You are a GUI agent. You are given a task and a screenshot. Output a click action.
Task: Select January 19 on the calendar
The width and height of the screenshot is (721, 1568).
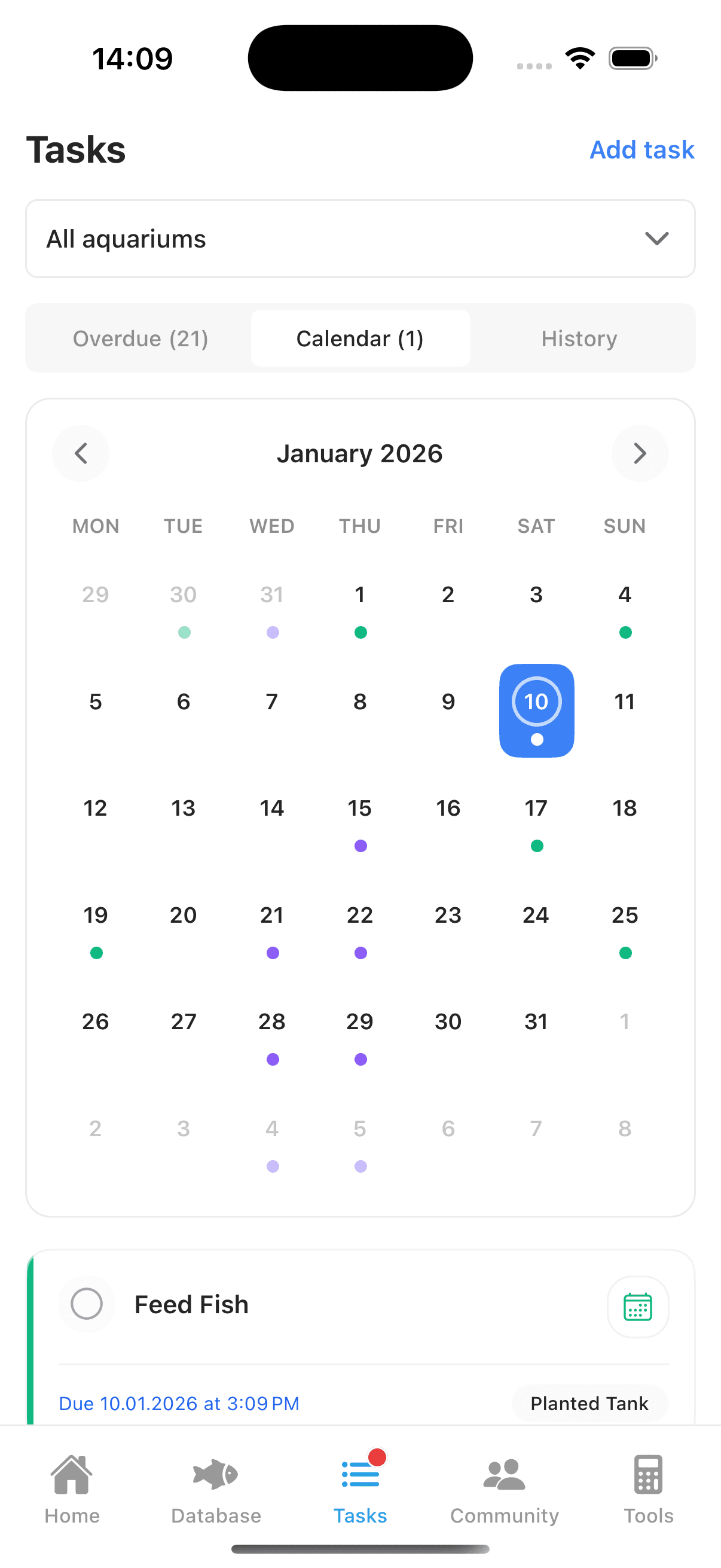pos(96,916)
